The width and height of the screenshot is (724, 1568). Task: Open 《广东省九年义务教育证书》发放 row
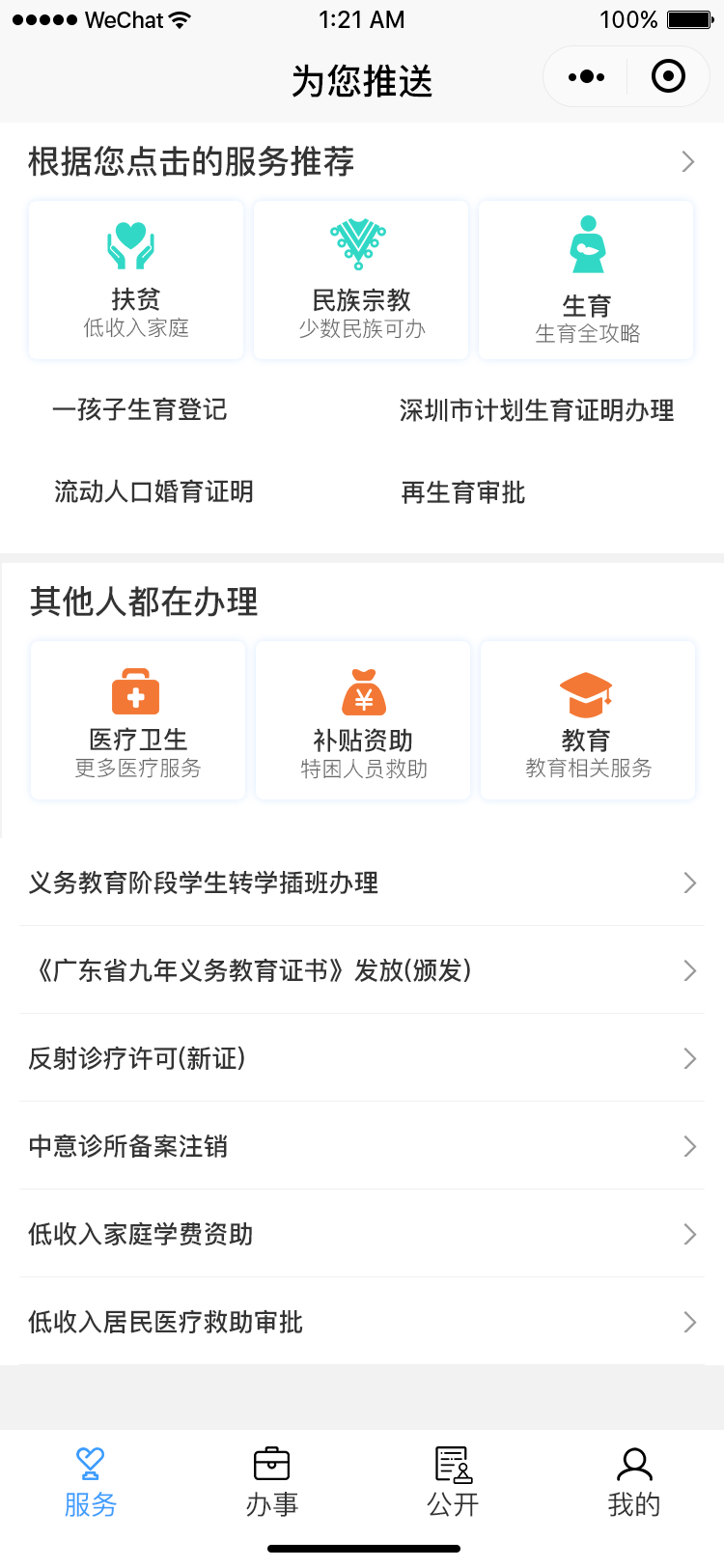362,970
